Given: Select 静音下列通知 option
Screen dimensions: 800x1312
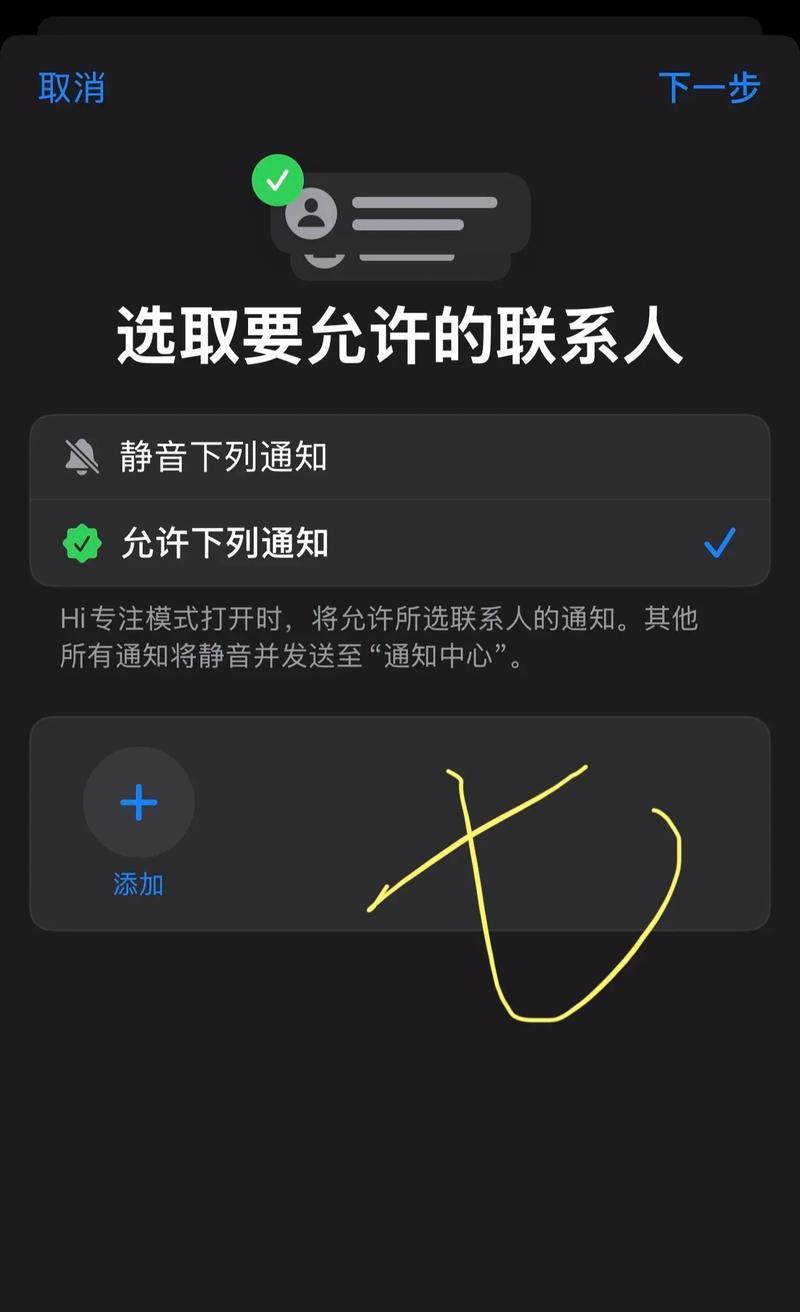Looking at the screenshot, I should [400, 458].
